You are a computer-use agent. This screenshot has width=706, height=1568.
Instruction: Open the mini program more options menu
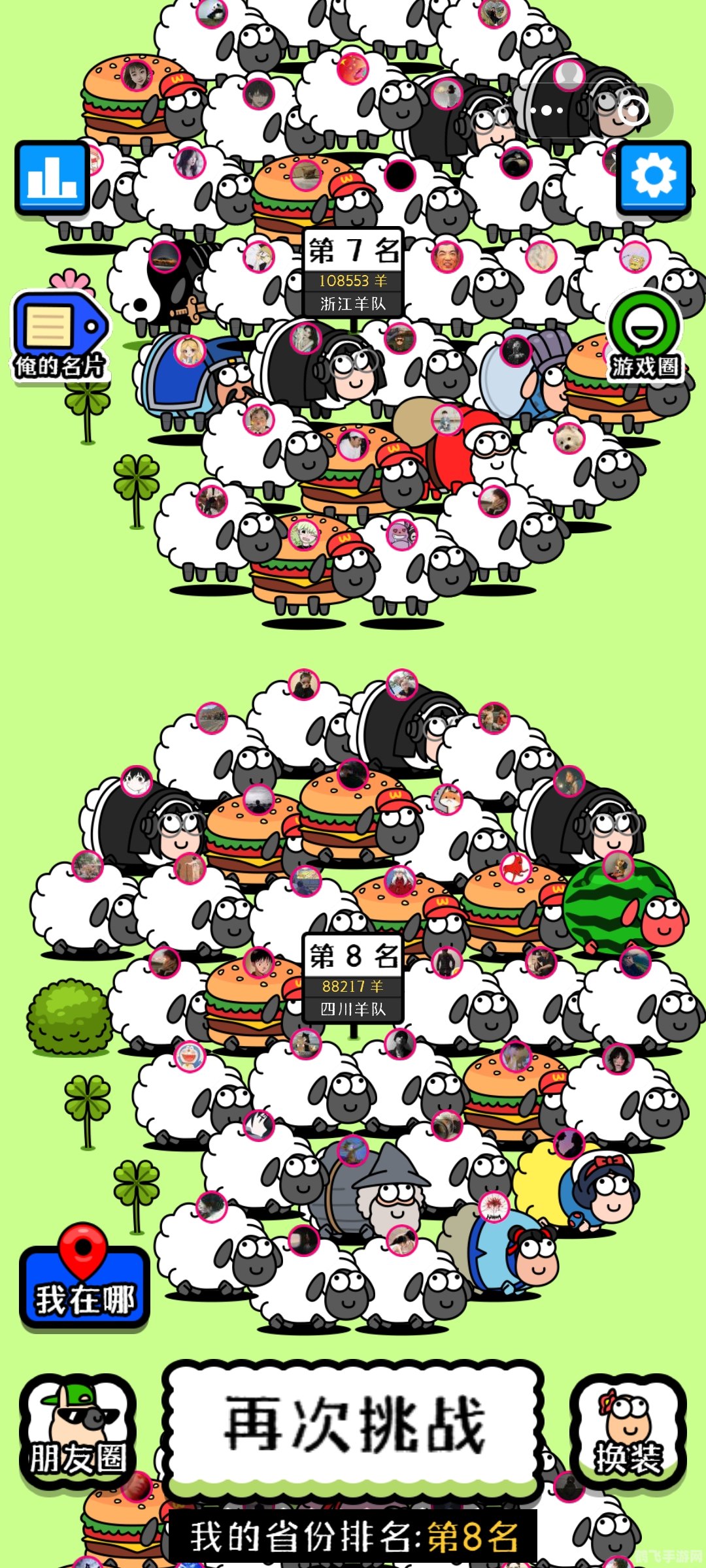546,110
